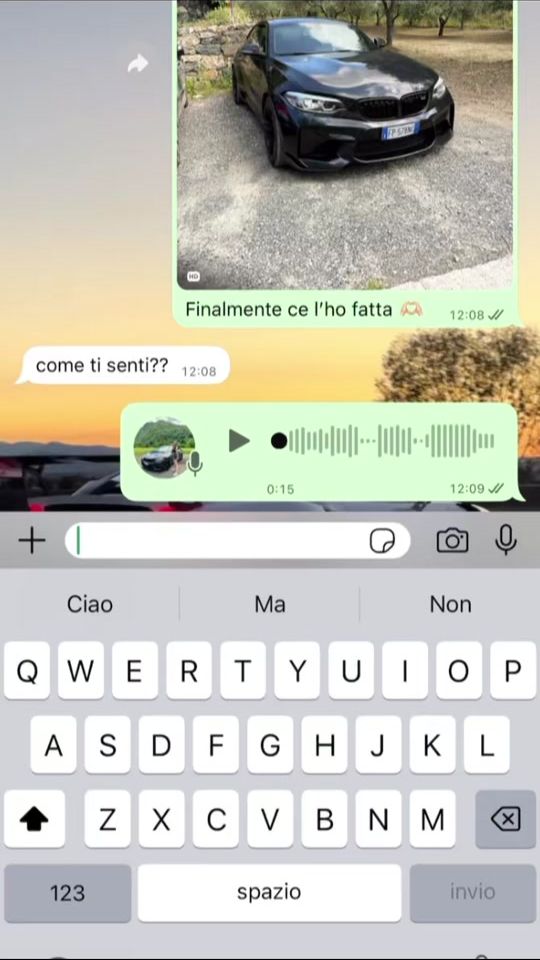Open the black car photo
Screen dimensions: 540x960
click(345, 144)
